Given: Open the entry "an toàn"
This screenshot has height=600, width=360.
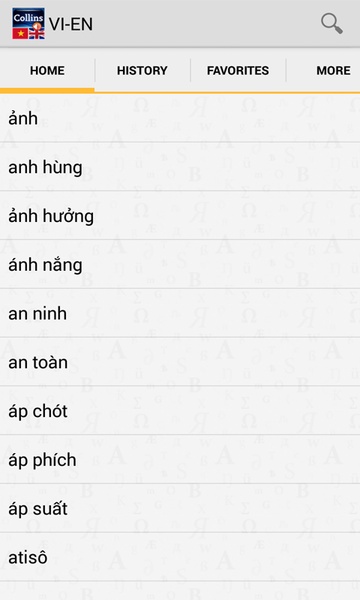Looking at the screenshot, I should pyautogui.click(x=180, y=362).
